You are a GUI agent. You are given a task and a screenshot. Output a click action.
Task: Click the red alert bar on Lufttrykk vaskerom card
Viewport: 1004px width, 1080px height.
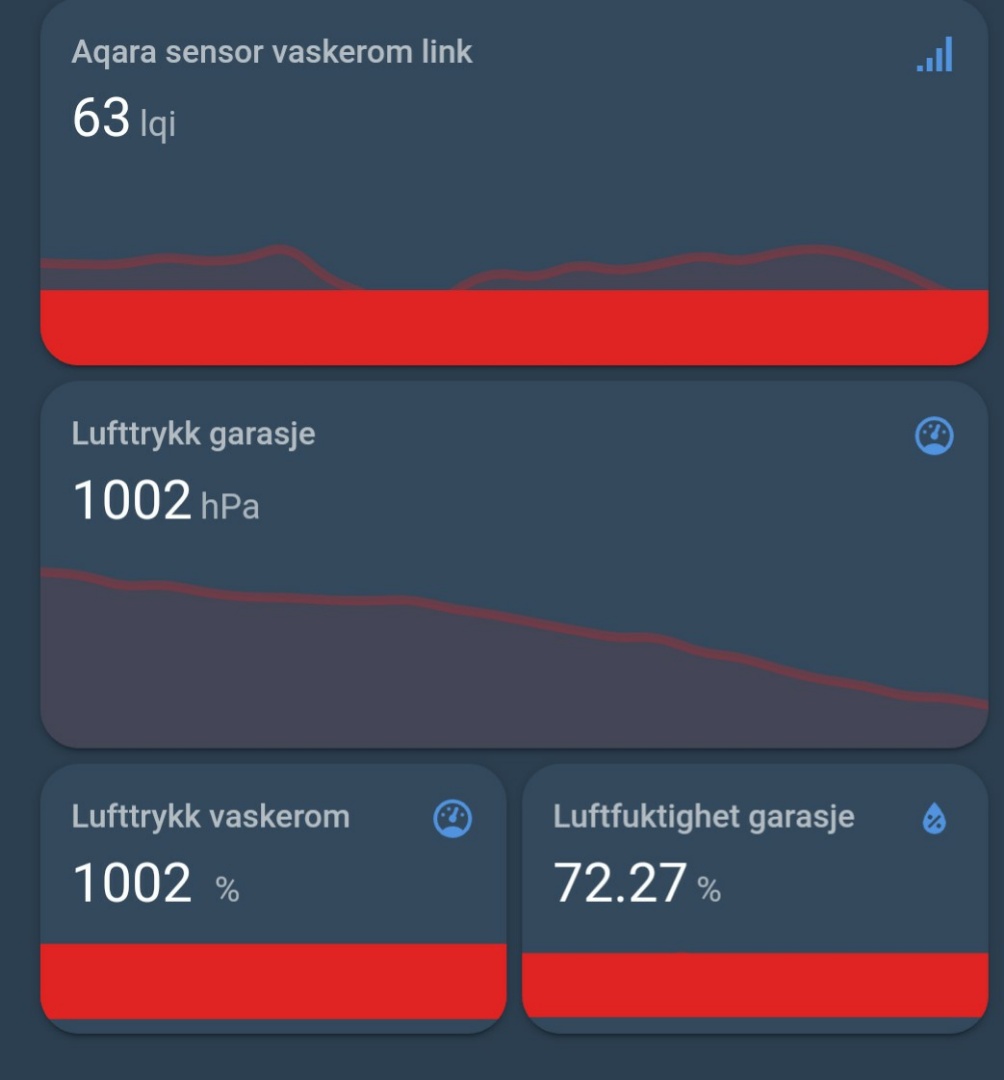(x=272, y=980)
